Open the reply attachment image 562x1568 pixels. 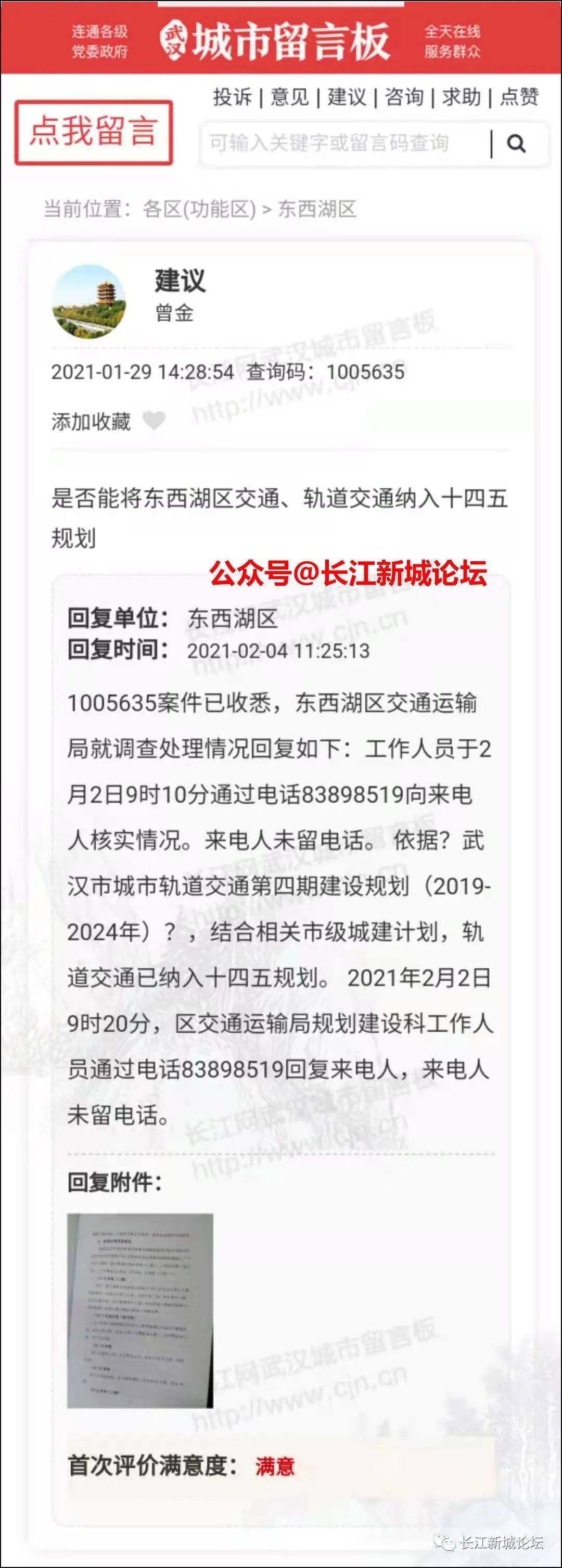tap(140, 1310)
